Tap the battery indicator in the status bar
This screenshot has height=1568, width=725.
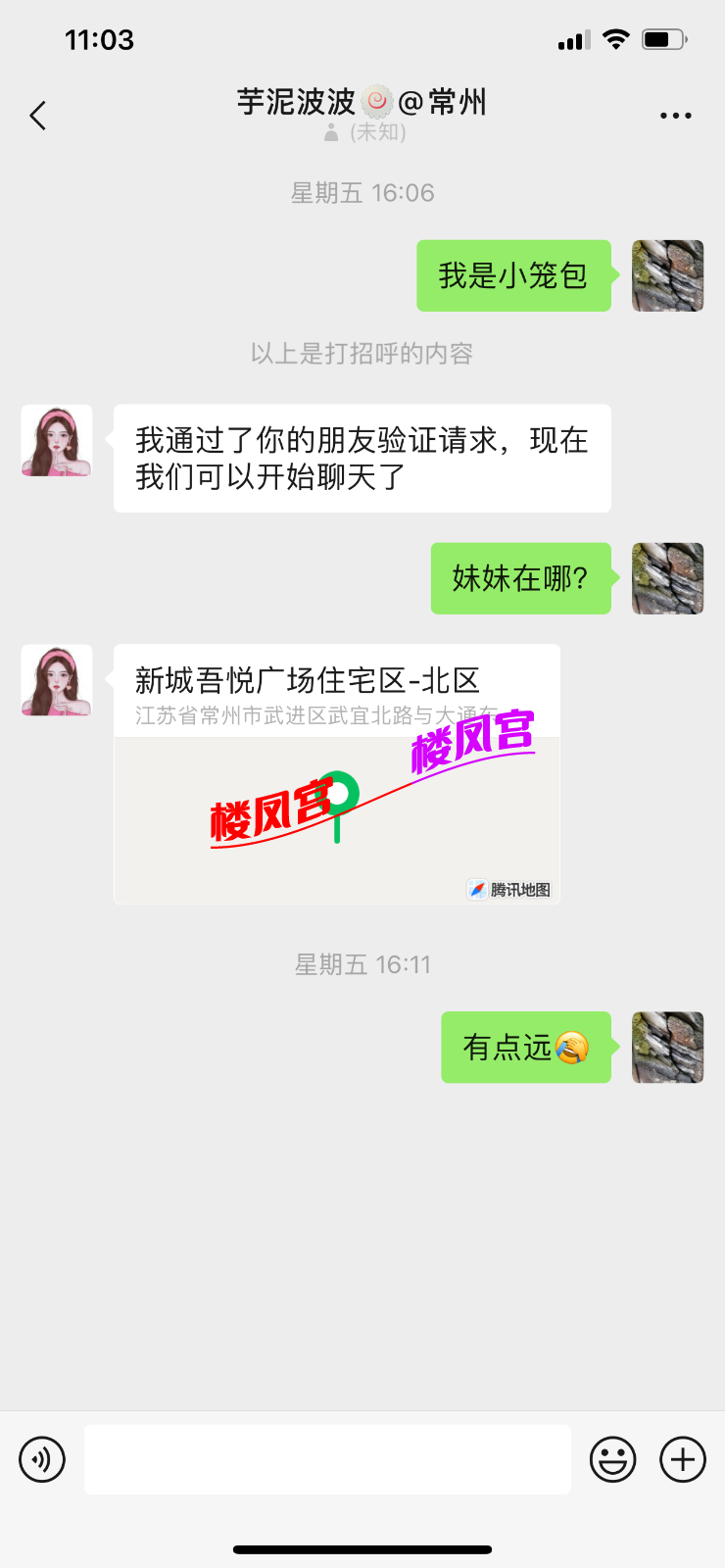point(662,39)
